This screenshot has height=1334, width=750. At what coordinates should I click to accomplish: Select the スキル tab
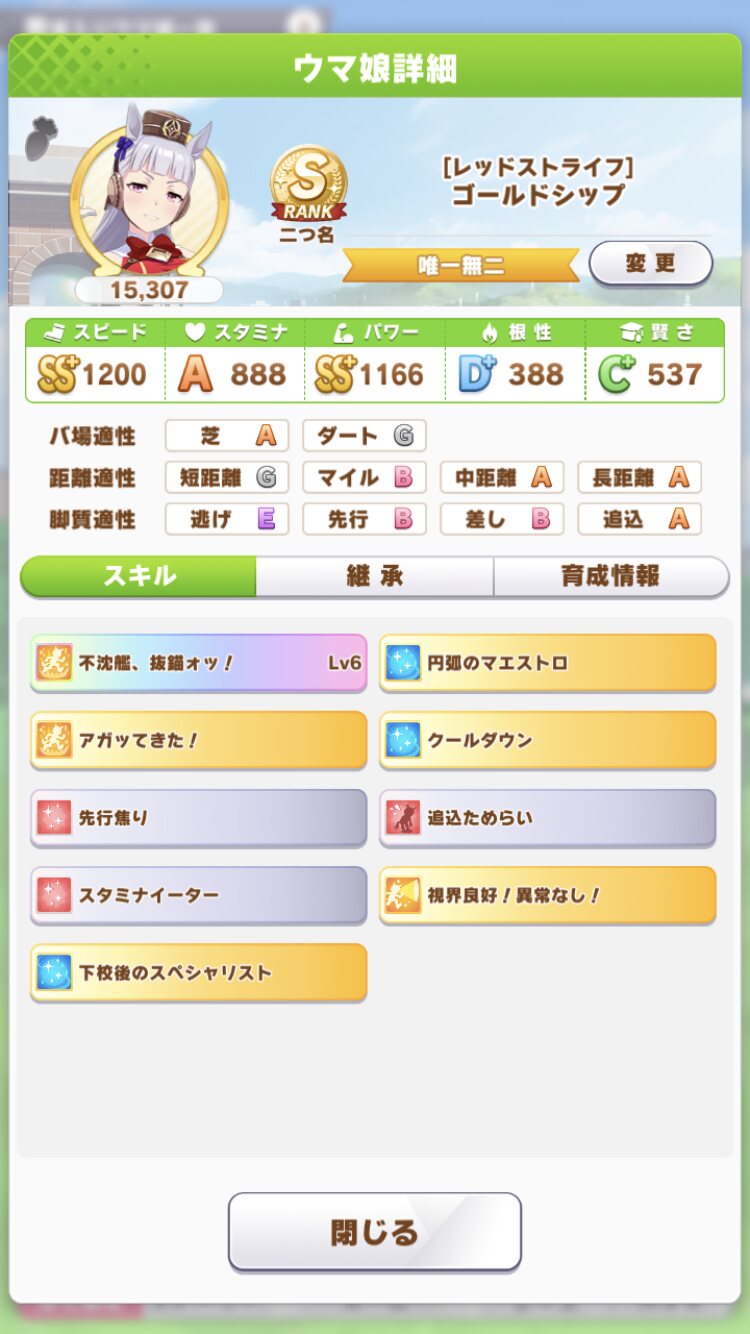(x=139, y=576)
